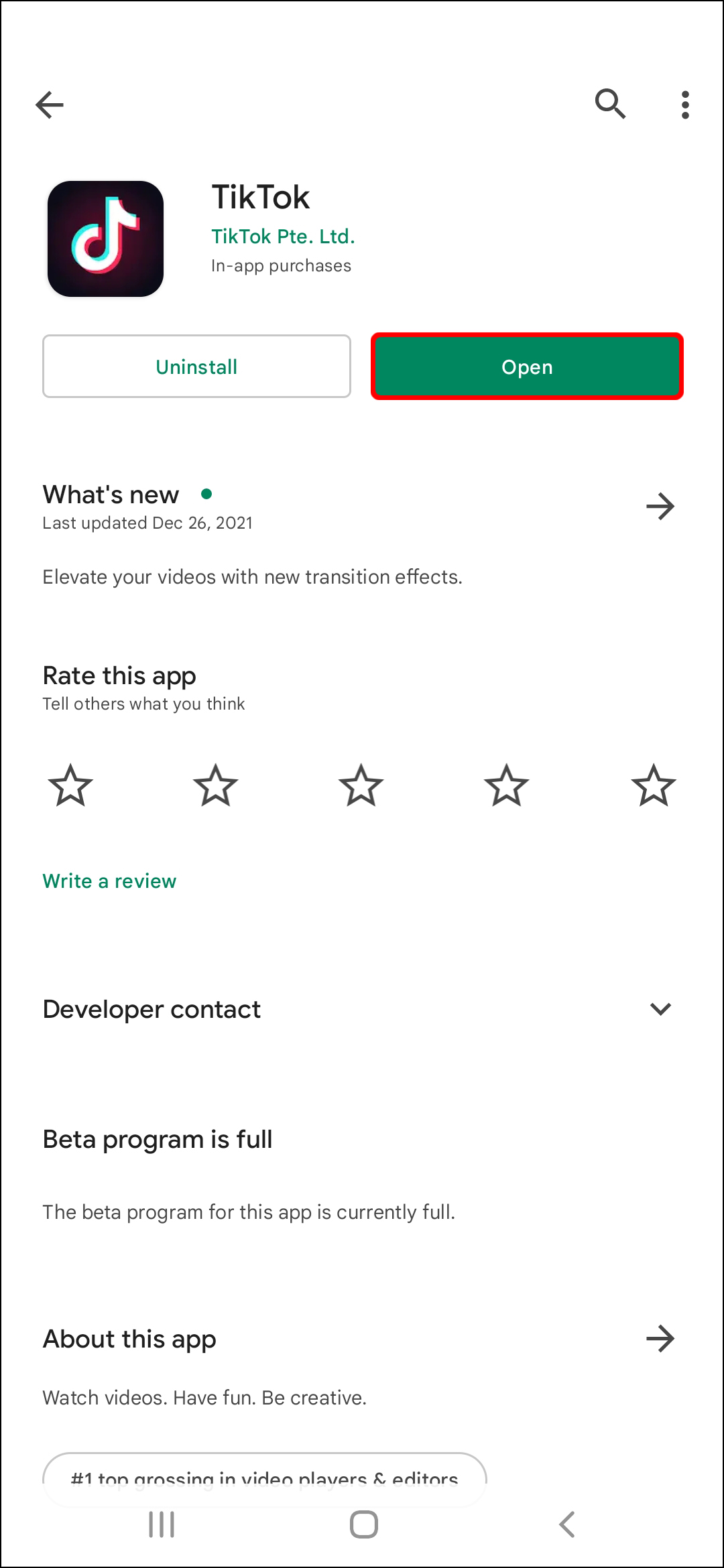The height and width of the screenshot is (1568, 724).
Task: Open the three-dot overflow menu
Action: [x=684, y=105]
